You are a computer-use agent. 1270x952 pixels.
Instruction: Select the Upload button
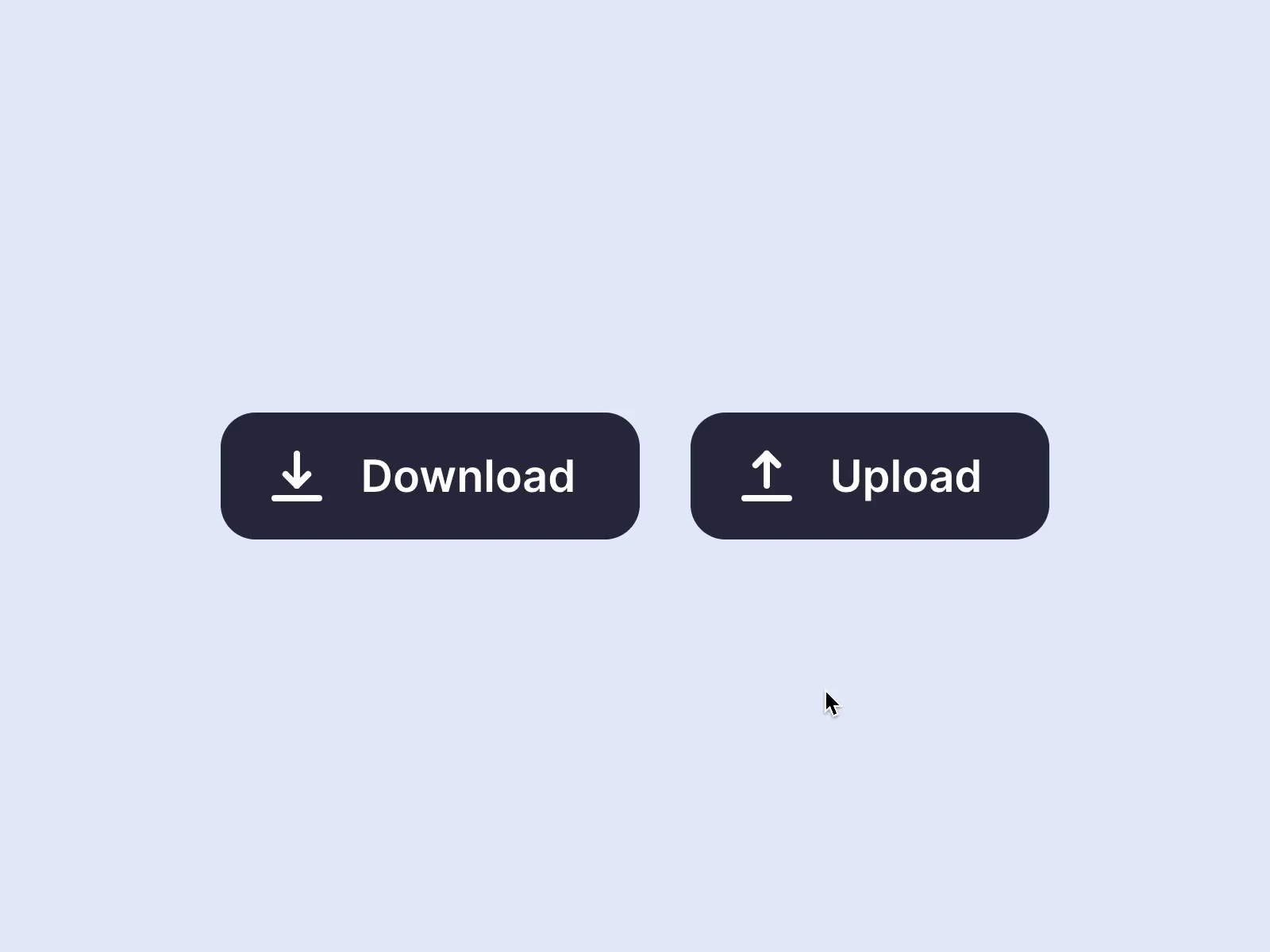(x=869, y=476)
